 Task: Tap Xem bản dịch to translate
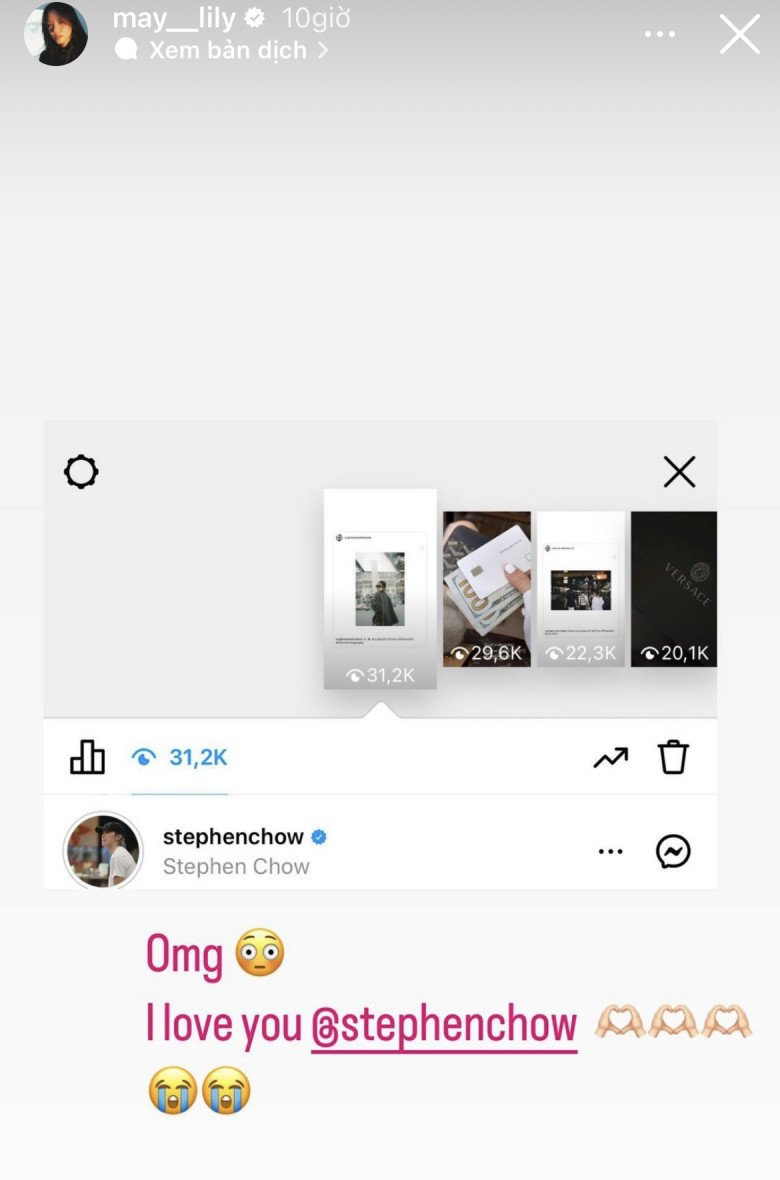pos(227,50)
